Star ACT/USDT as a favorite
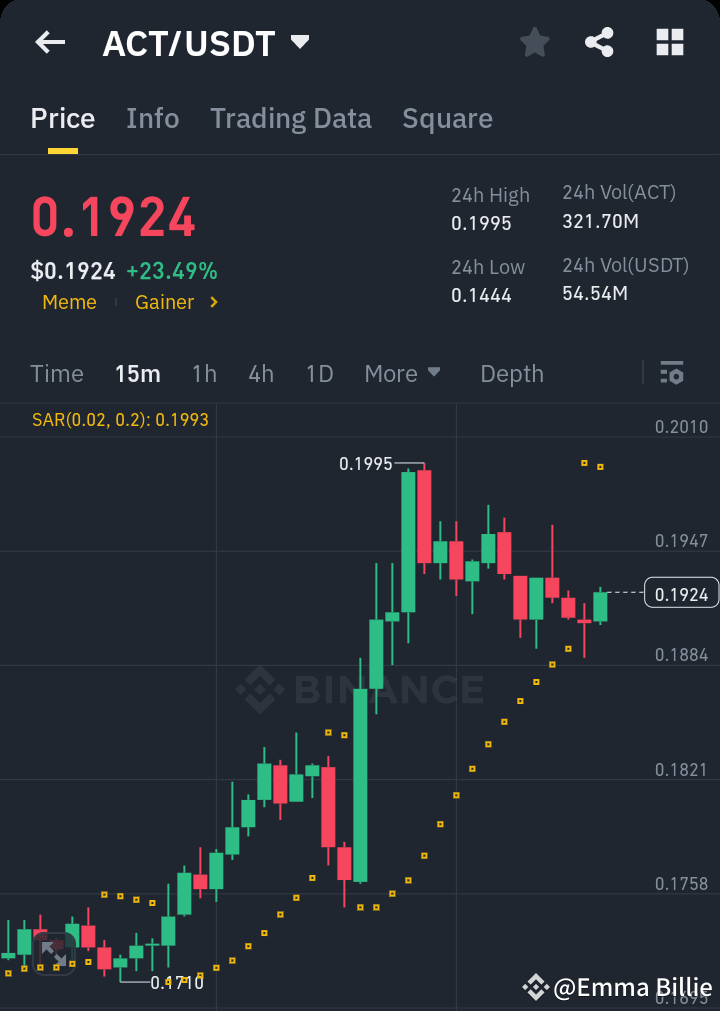This screenshot has height=1011, width=720. (534, 42)
